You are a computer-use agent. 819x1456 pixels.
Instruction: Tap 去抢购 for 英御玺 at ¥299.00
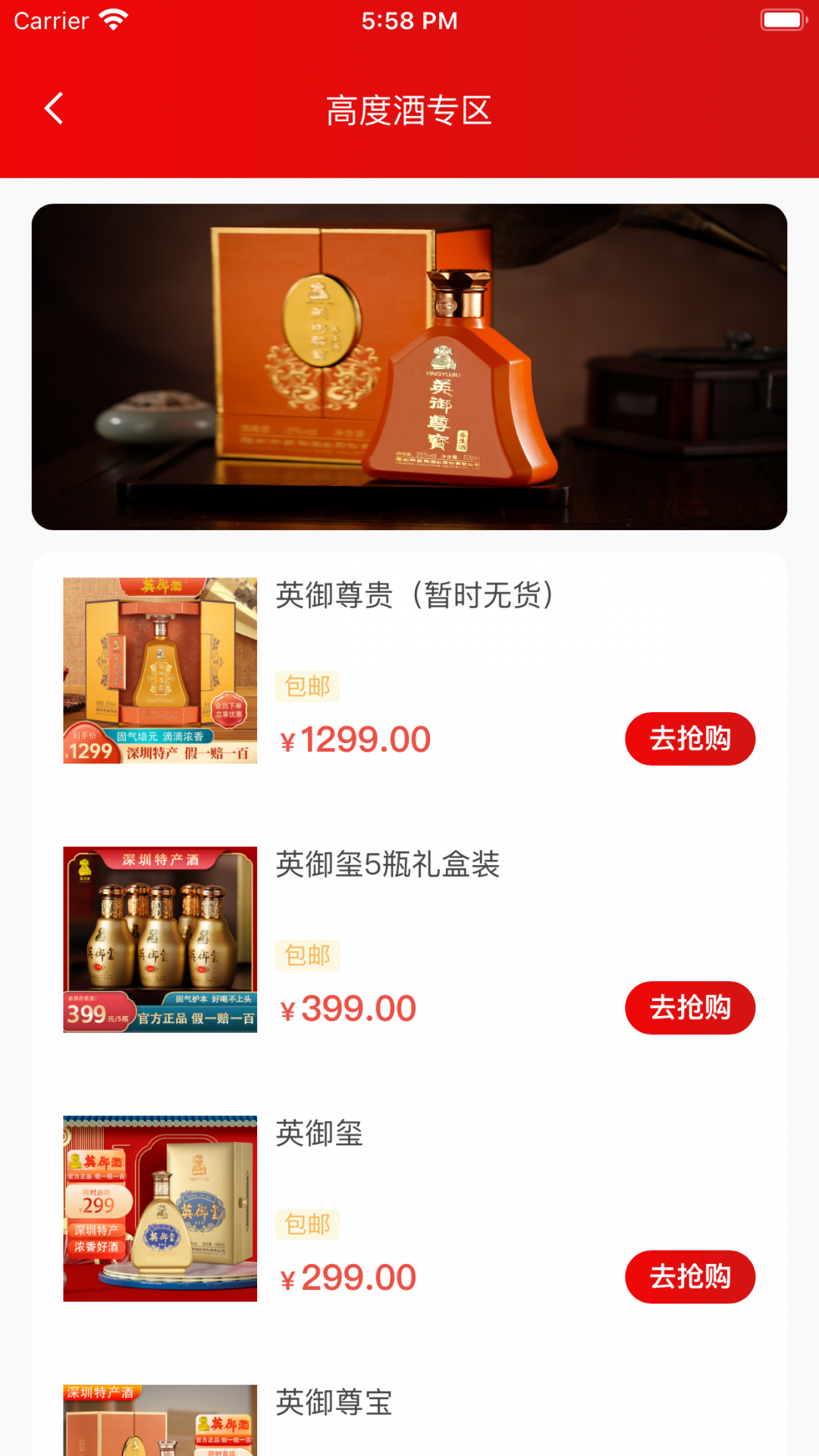click(x=689, y=1277)
